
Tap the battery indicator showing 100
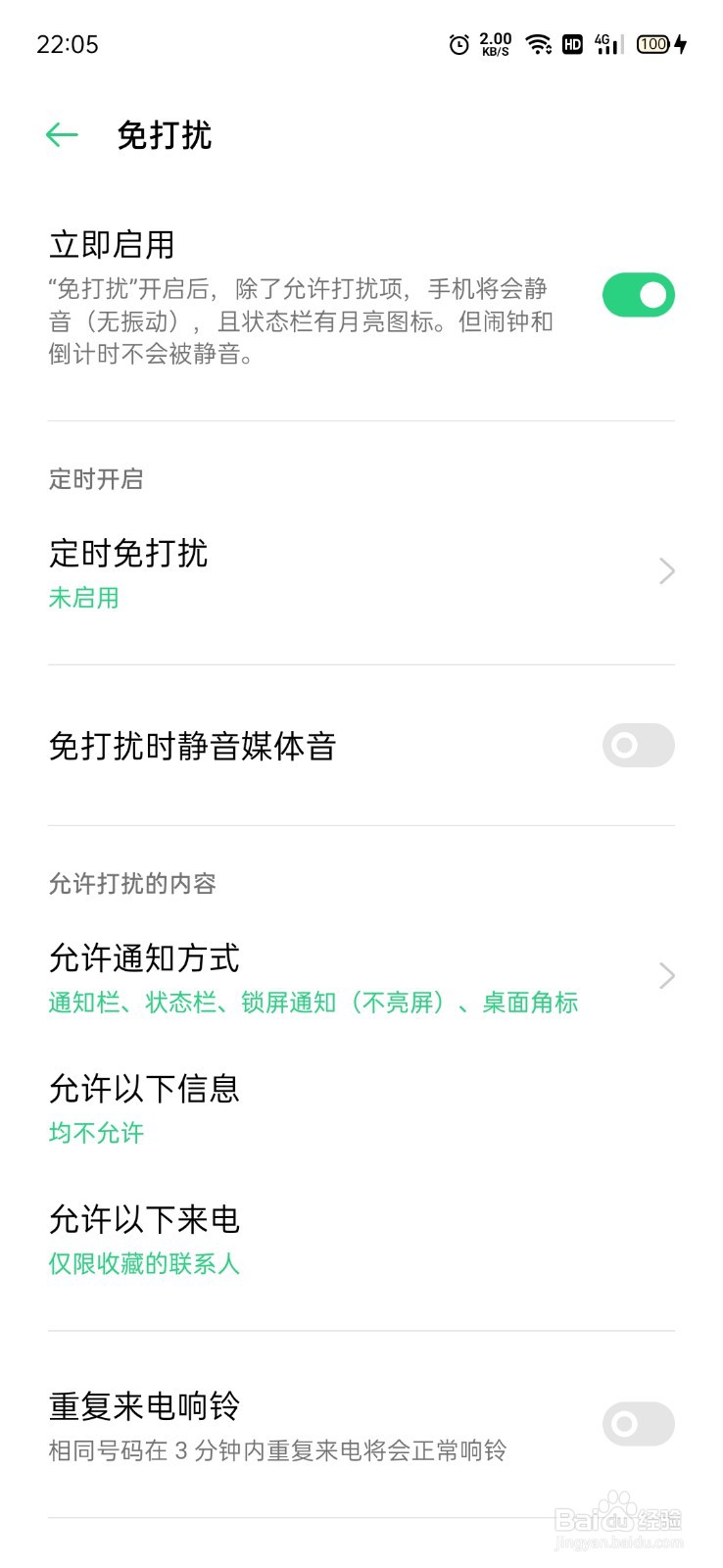[x=652, y=44]
